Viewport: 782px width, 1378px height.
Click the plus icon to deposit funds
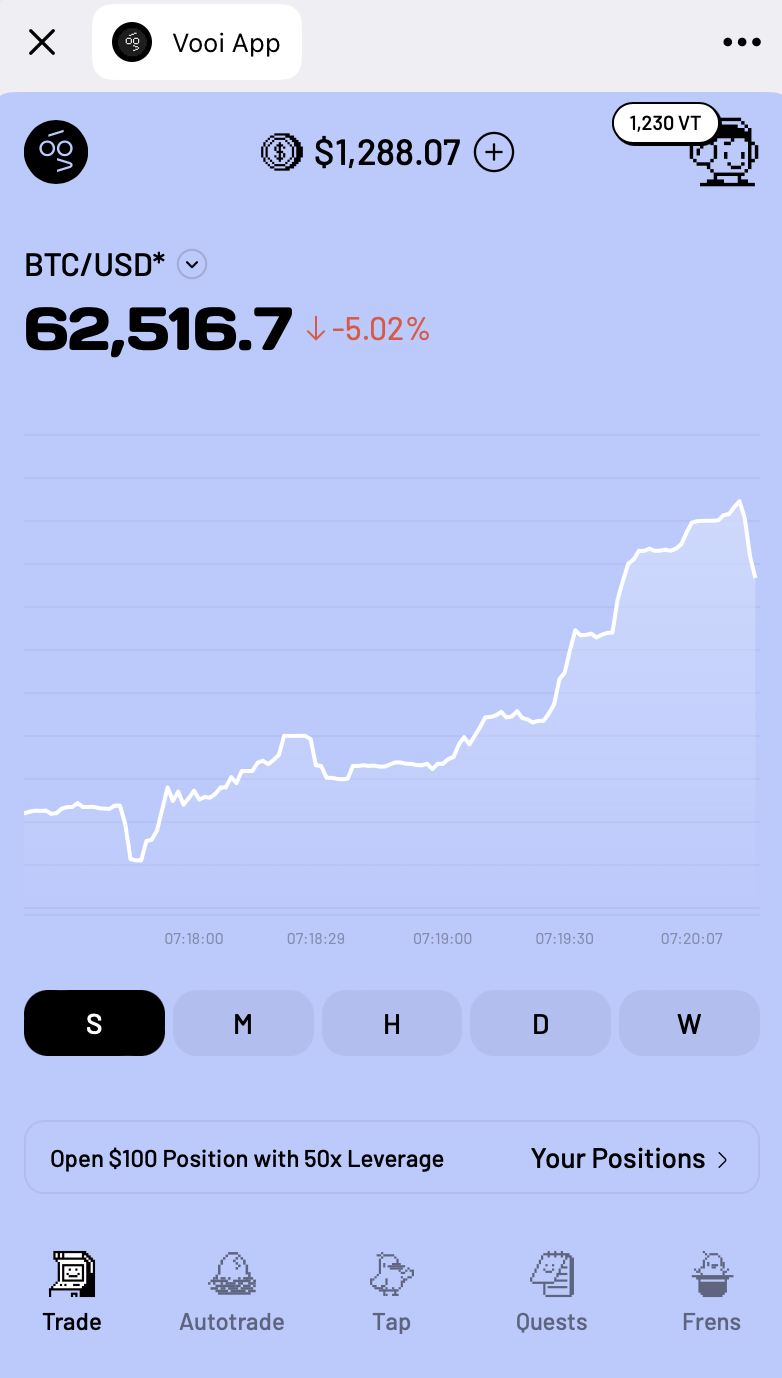(x=493, y=152)
